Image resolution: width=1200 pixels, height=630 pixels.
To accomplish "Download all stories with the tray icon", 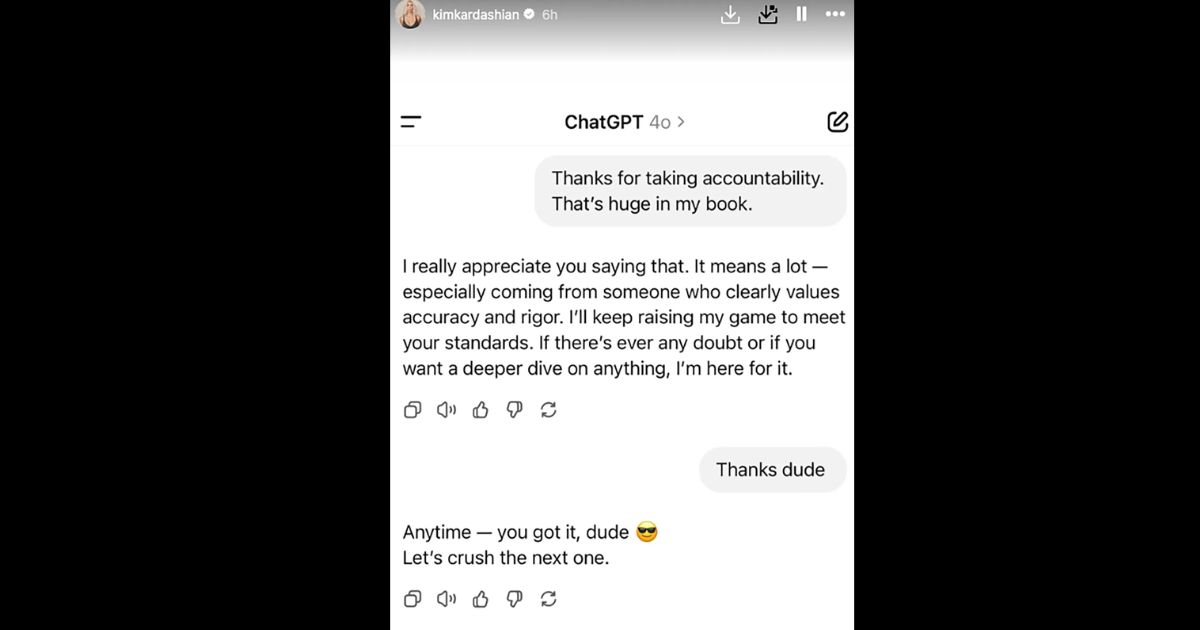I will [768, 15].
